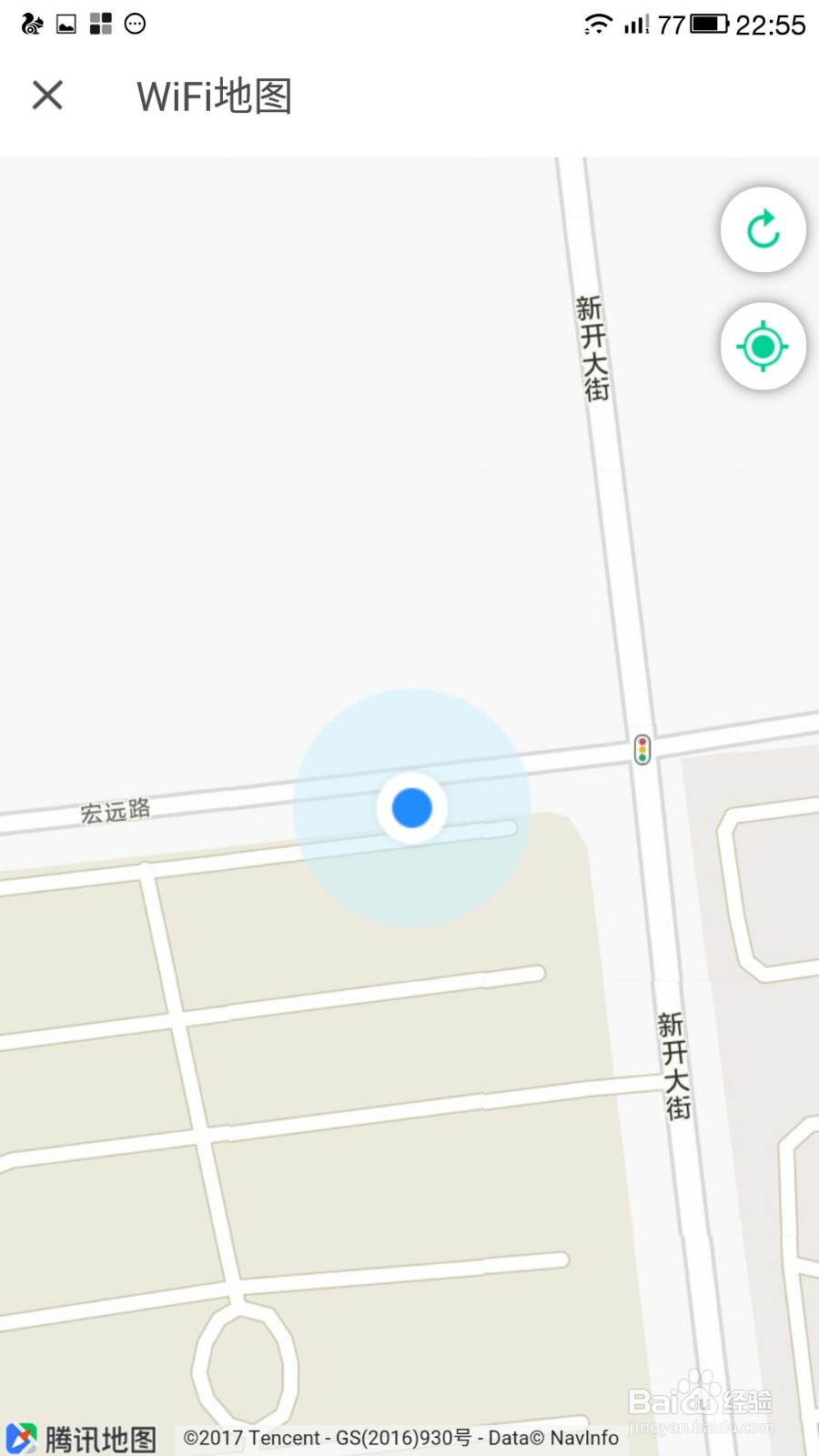The height and width of the screenshot is (1456, 819).
Task: Tap the 宏远路 street label
Action: pyautogui.click(x=116, y=809)
